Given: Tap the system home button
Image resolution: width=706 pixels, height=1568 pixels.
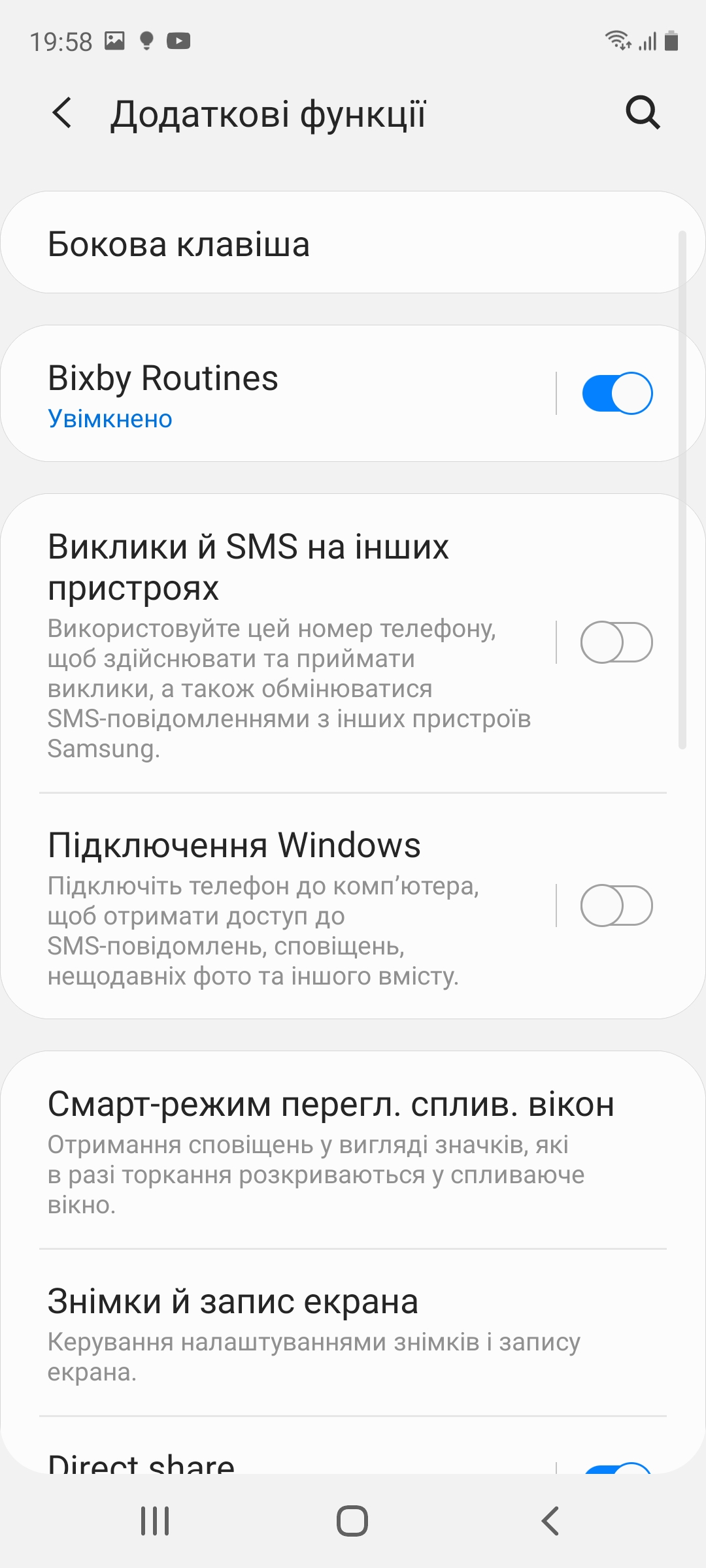Looking at the screenshot, I should coord(352,1521).
